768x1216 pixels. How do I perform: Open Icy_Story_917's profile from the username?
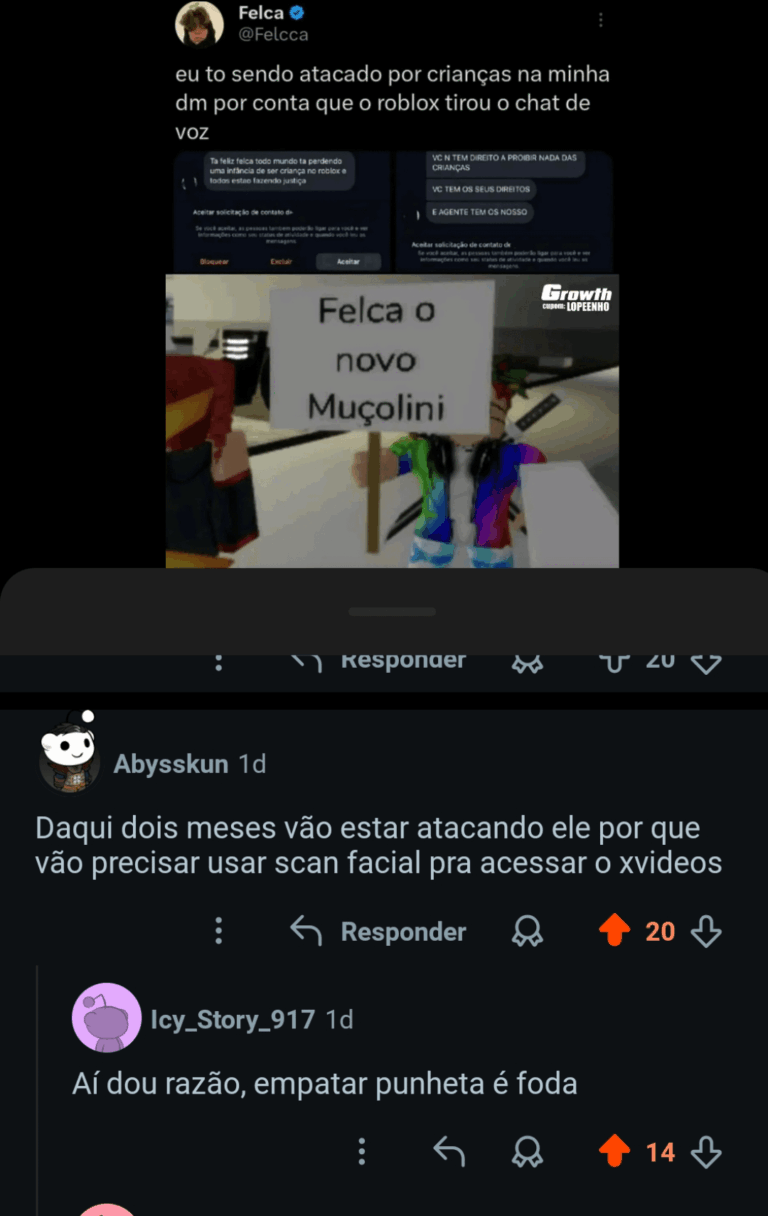[232, 1020]
